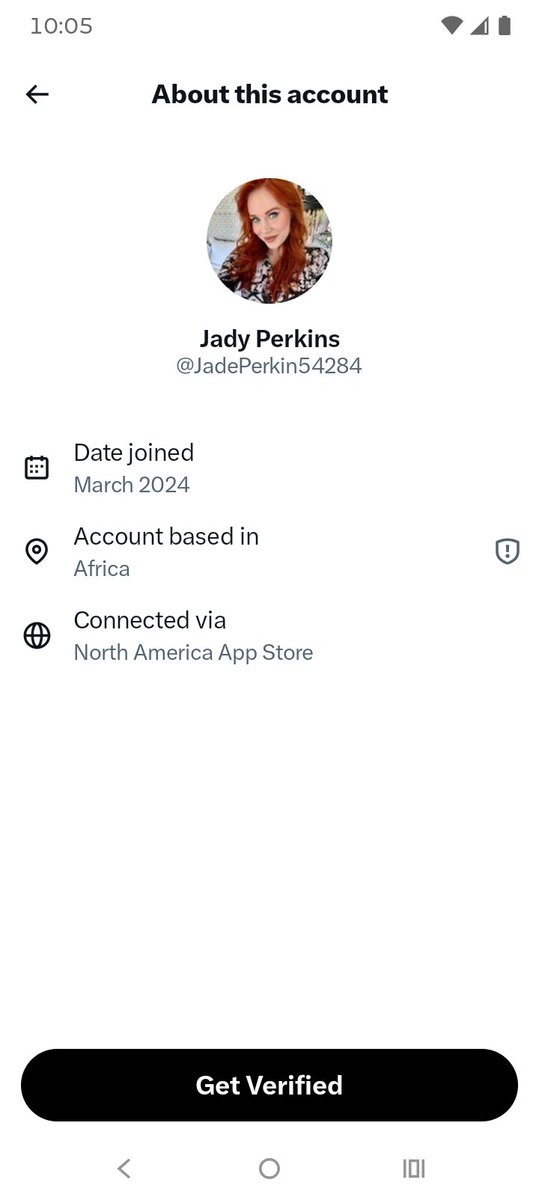Open Jady Perkins' profile picture

click(269, 240)
